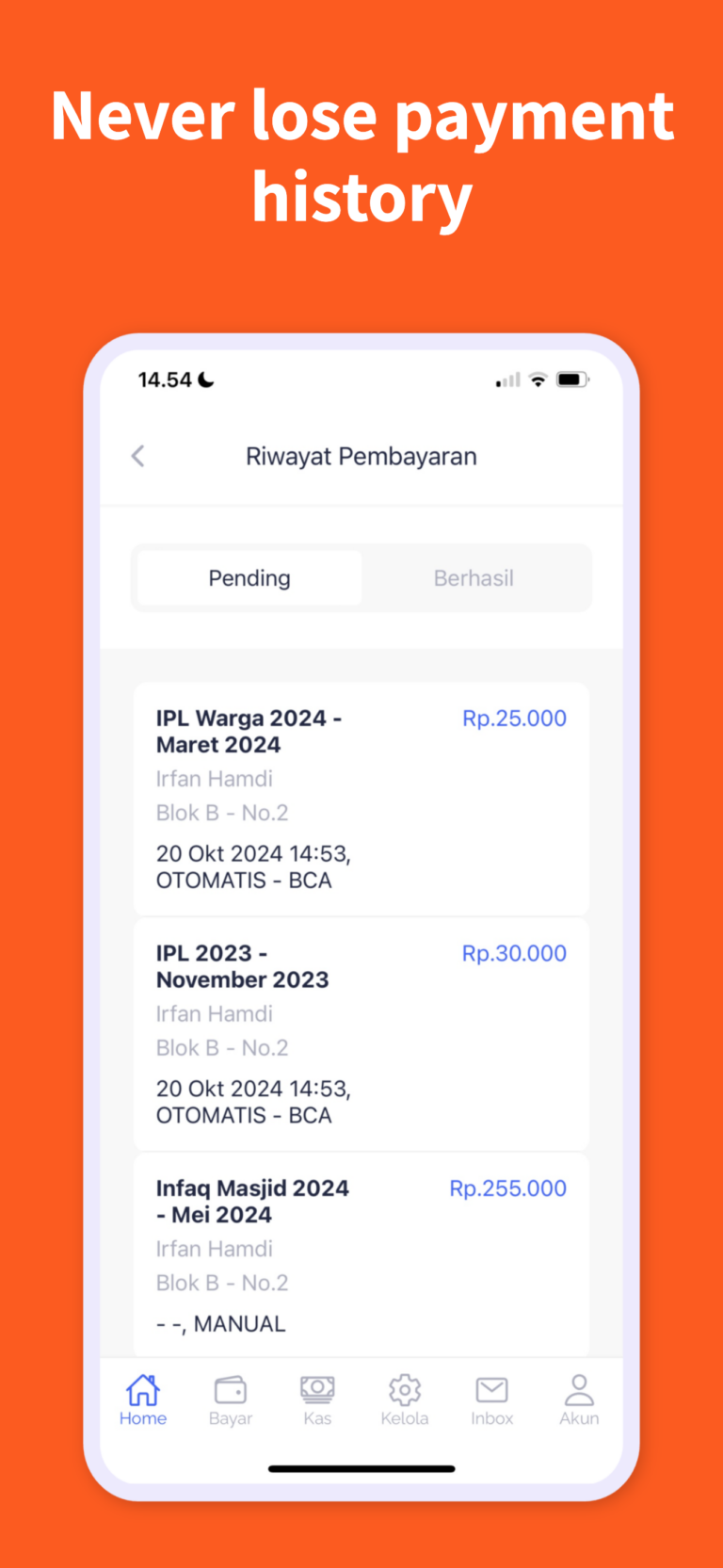Tap the back arrow to return
The image size is (723, 1568).
137,456
